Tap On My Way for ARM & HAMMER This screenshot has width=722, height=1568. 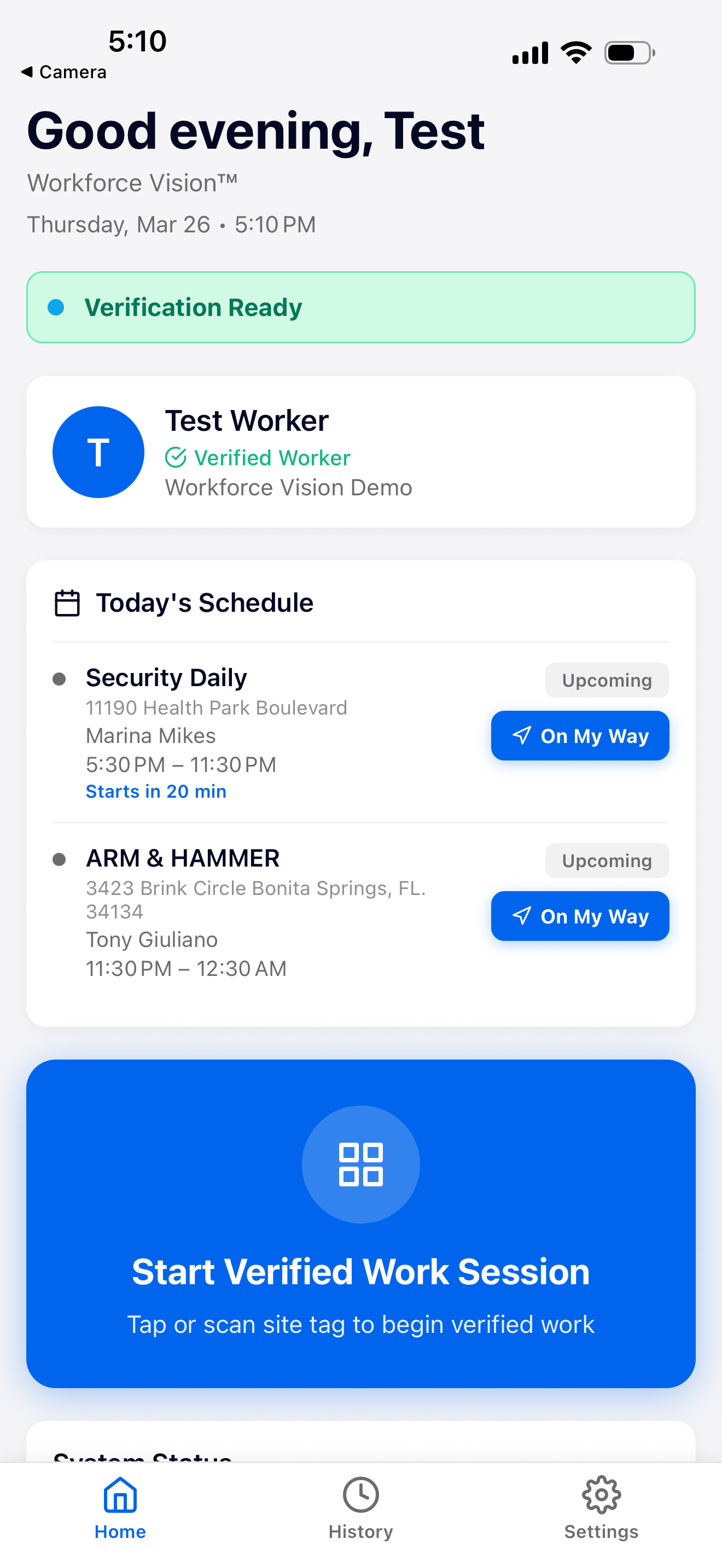580,915
